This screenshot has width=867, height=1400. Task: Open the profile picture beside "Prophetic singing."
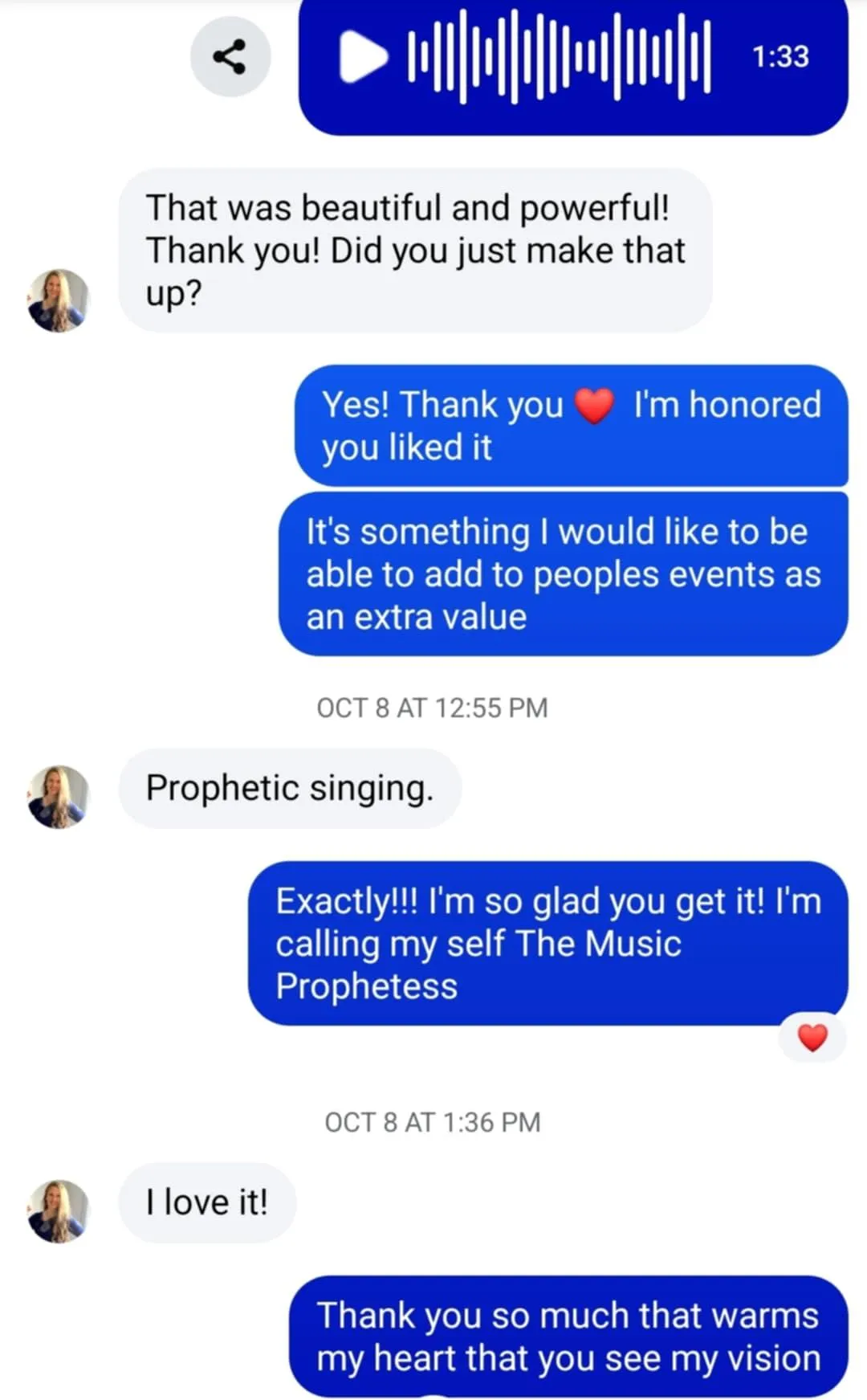click(59, 796)
